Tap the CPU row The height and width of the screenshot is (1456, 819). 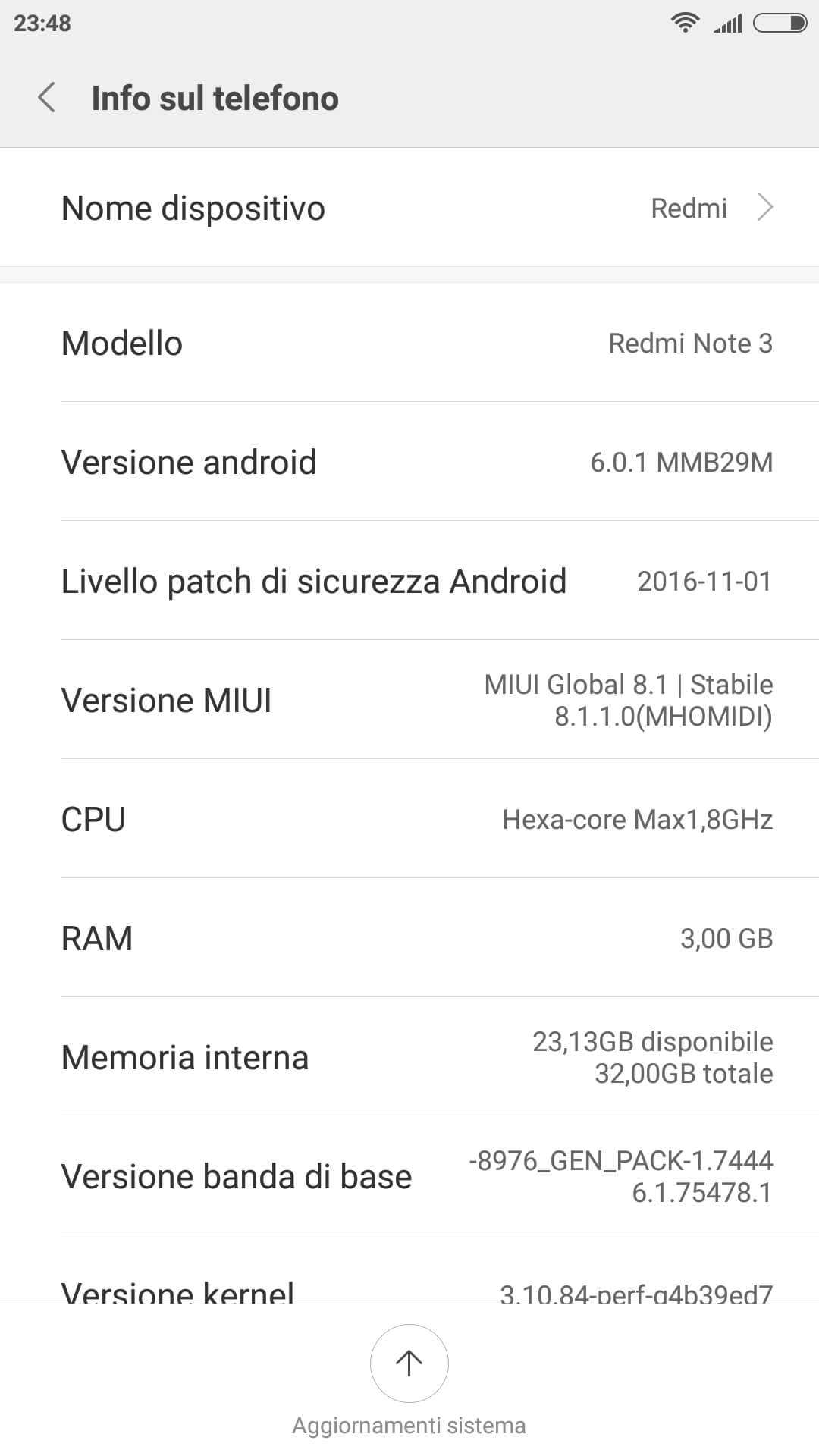[x=409, y=818]
